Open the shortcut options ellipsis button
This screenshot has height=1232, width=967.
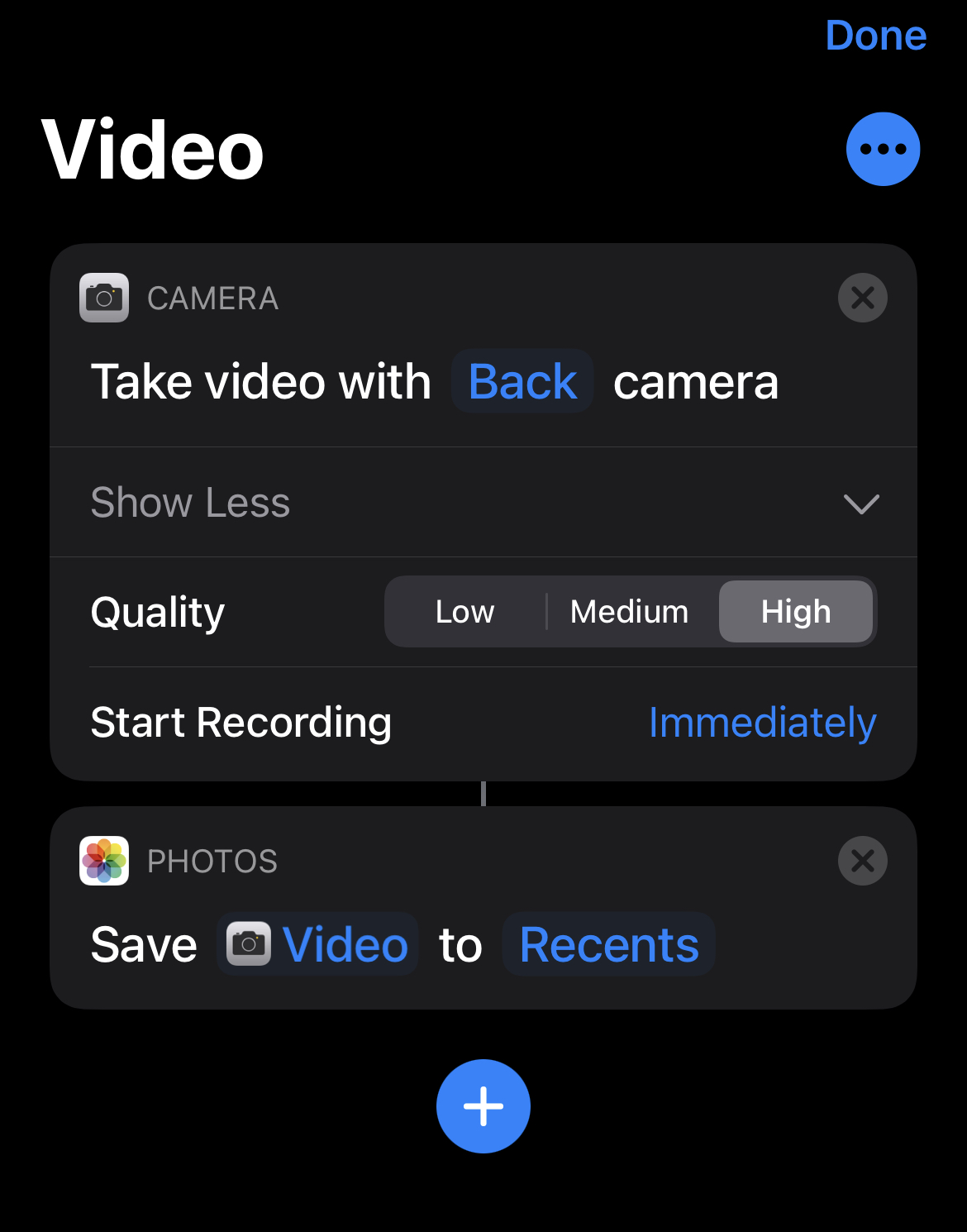883,149
